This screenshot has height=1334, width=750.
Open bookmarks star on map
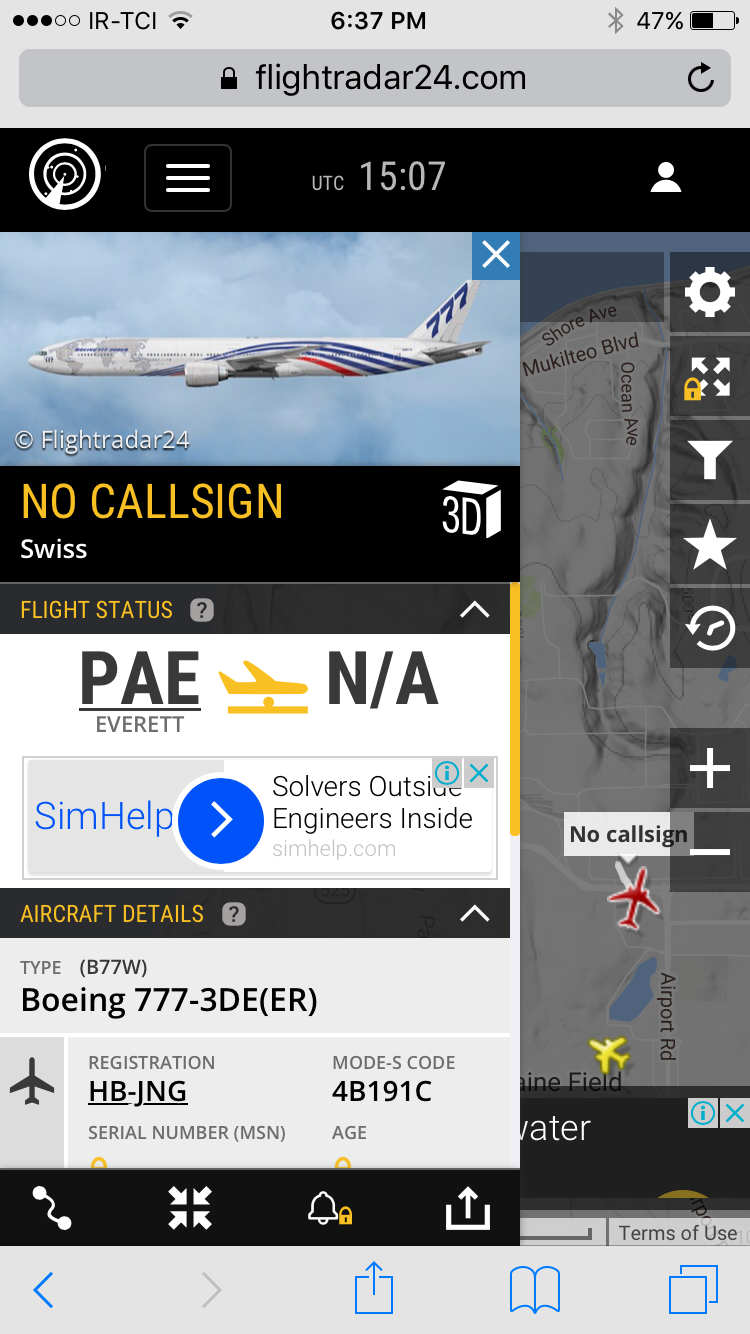tap(709, 545)
